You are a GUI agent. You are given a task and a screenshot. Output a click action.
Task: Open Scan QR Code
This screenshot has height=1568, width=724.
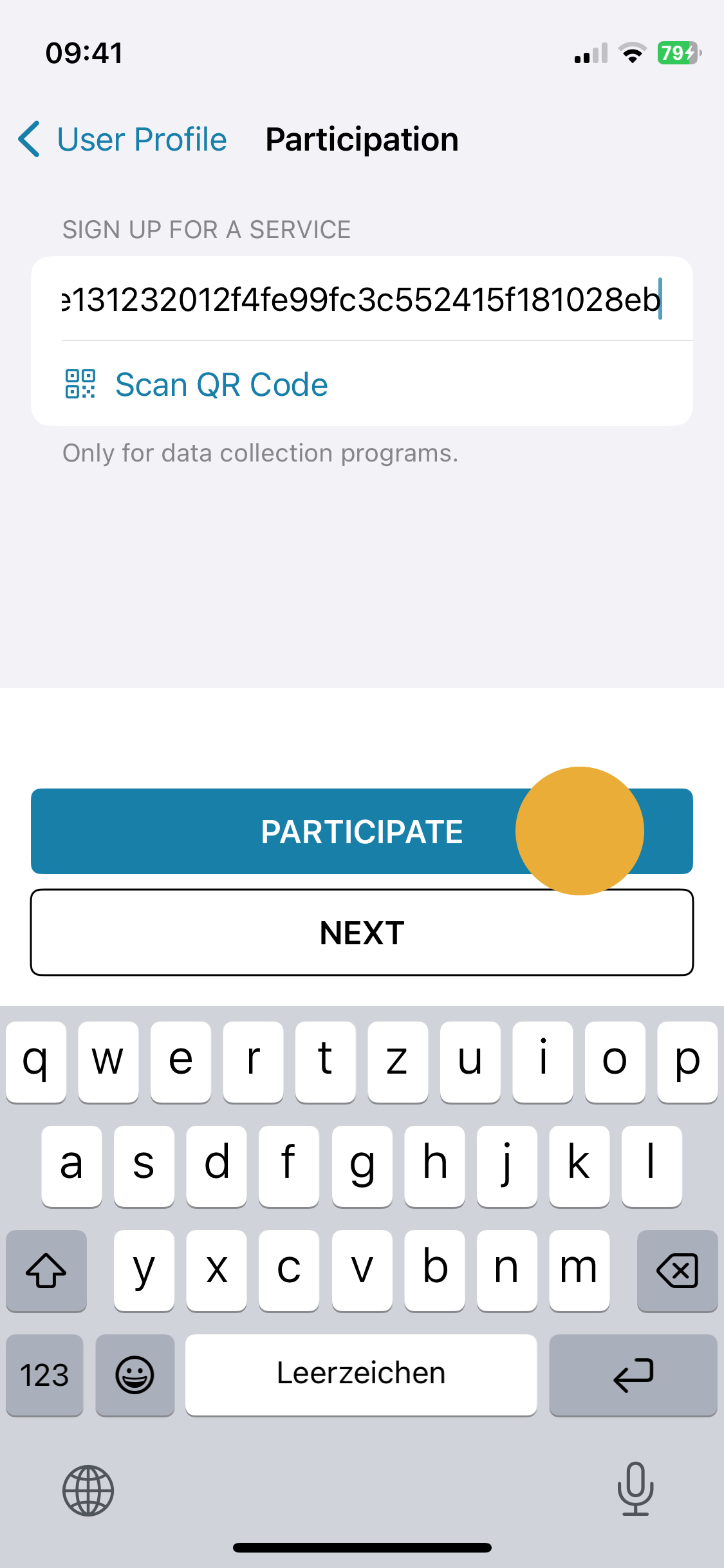(x=196, y=384)
